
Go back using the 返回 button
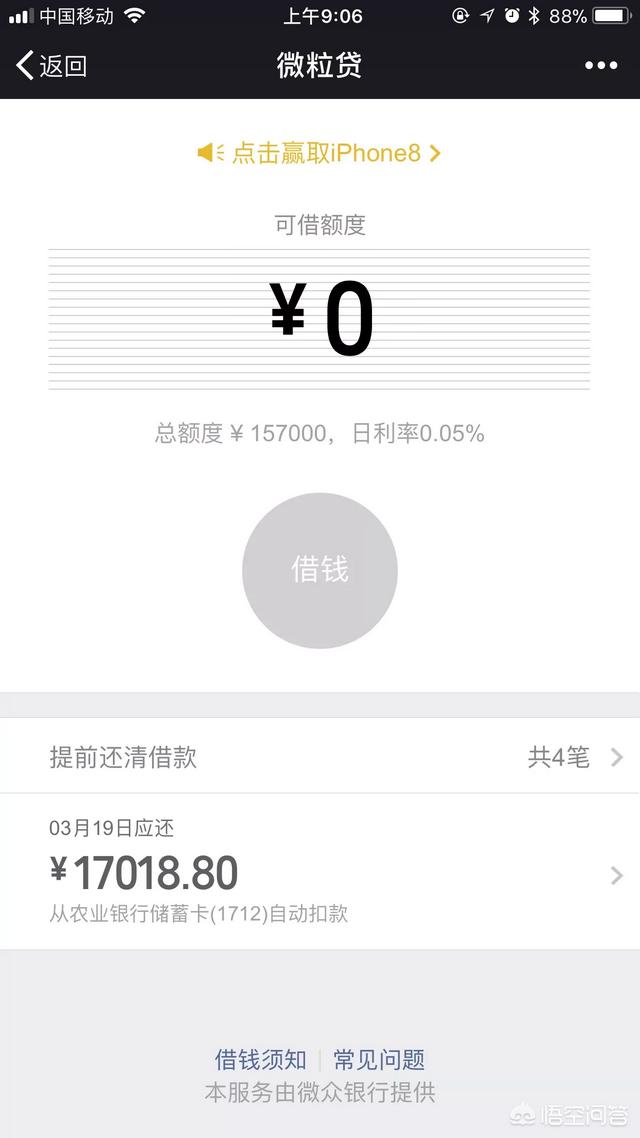(52, 66)
